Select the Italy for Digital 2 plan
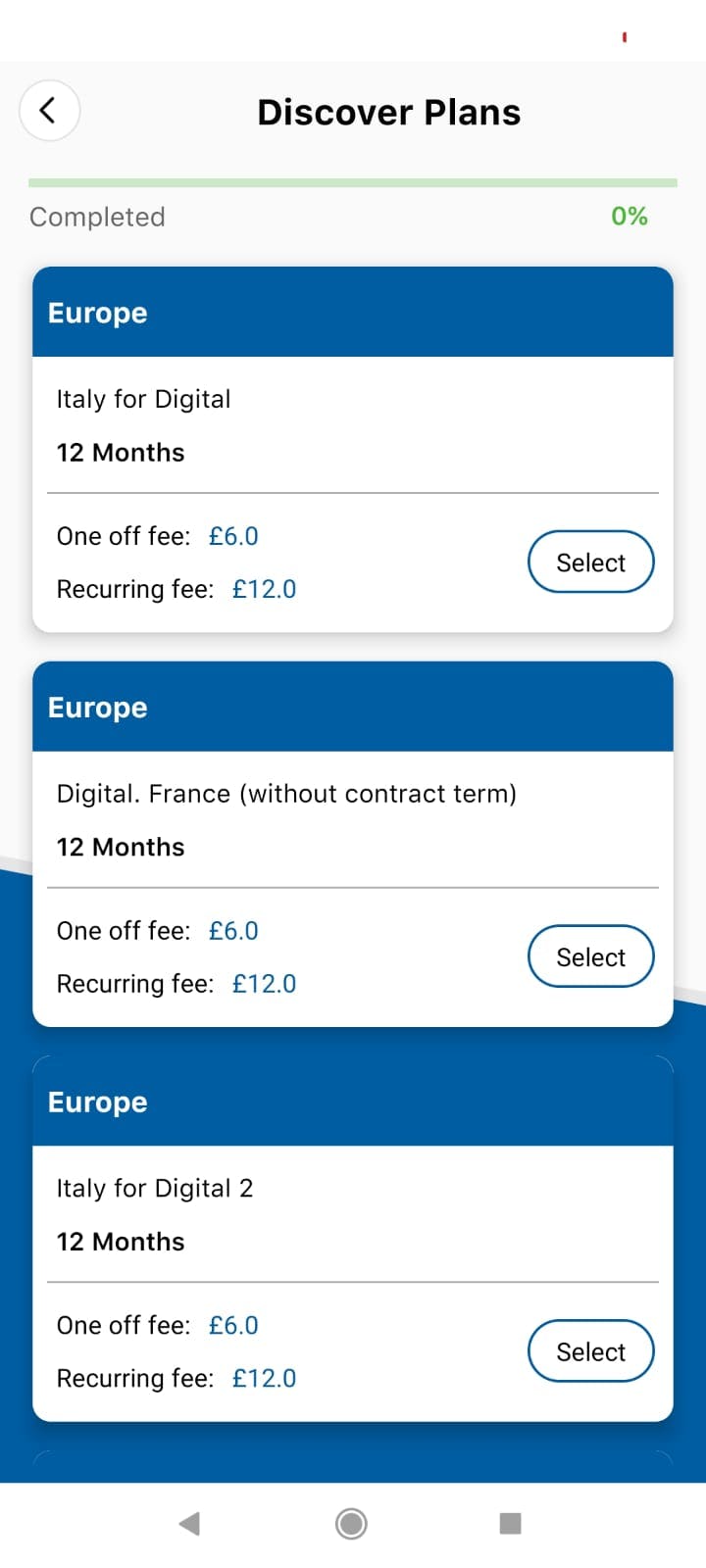Viewport: 706px width, 1568px height. click(590, 1351)
